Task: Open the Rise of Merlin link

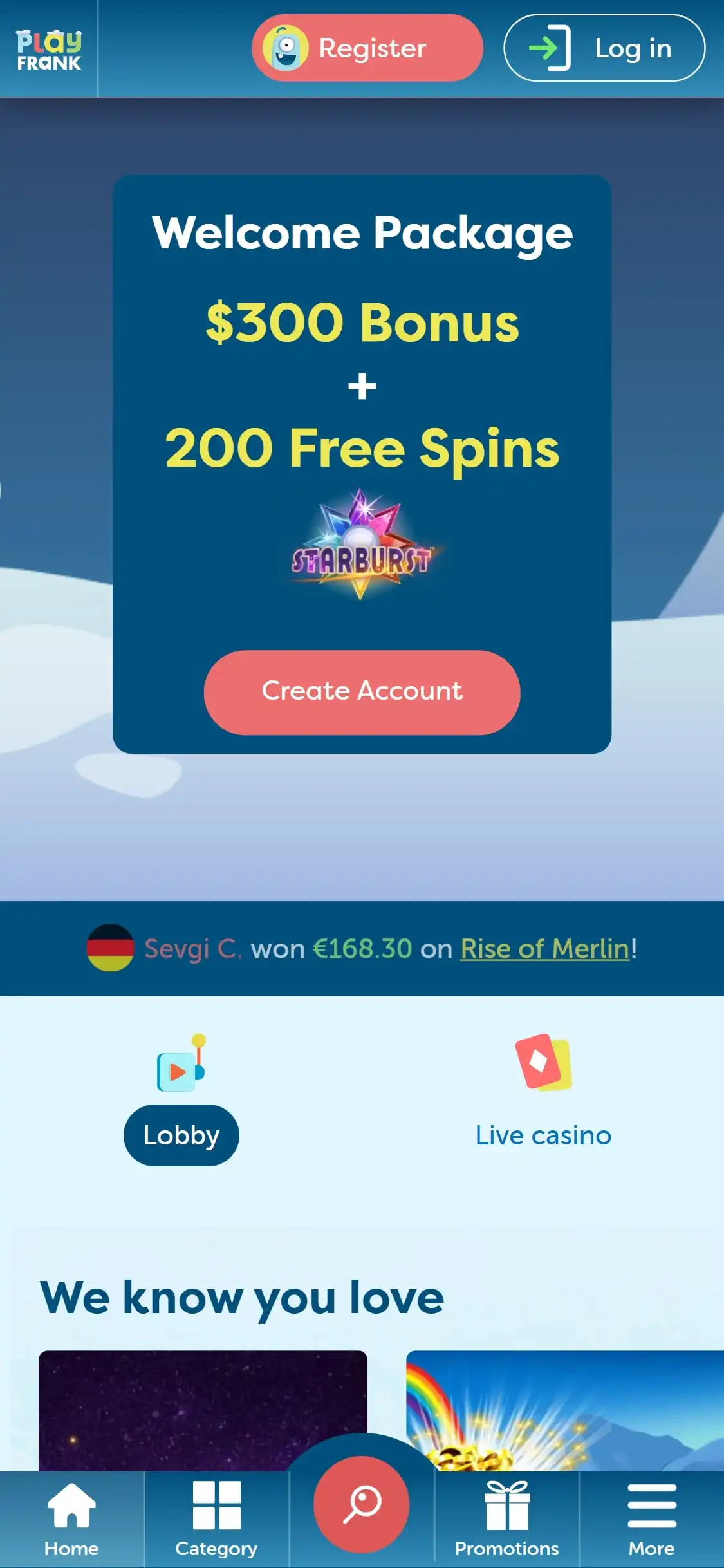Action: pyautogui.click(x=544, y=949)
